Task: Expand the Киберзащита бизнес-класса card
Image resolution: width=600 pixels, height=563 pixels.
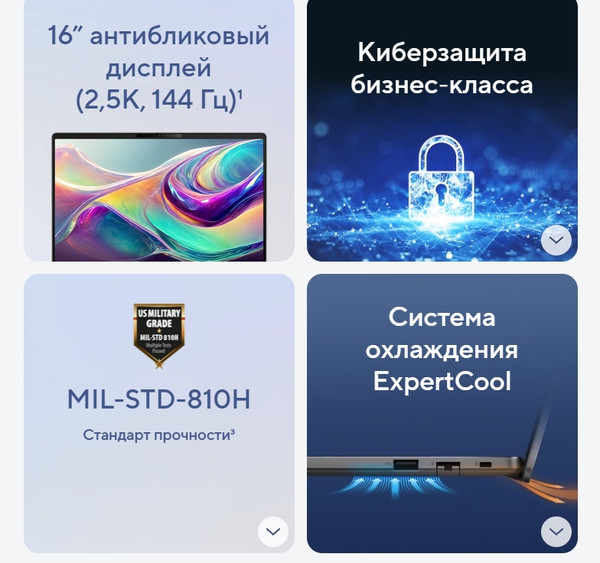Action: click(556, 240)
